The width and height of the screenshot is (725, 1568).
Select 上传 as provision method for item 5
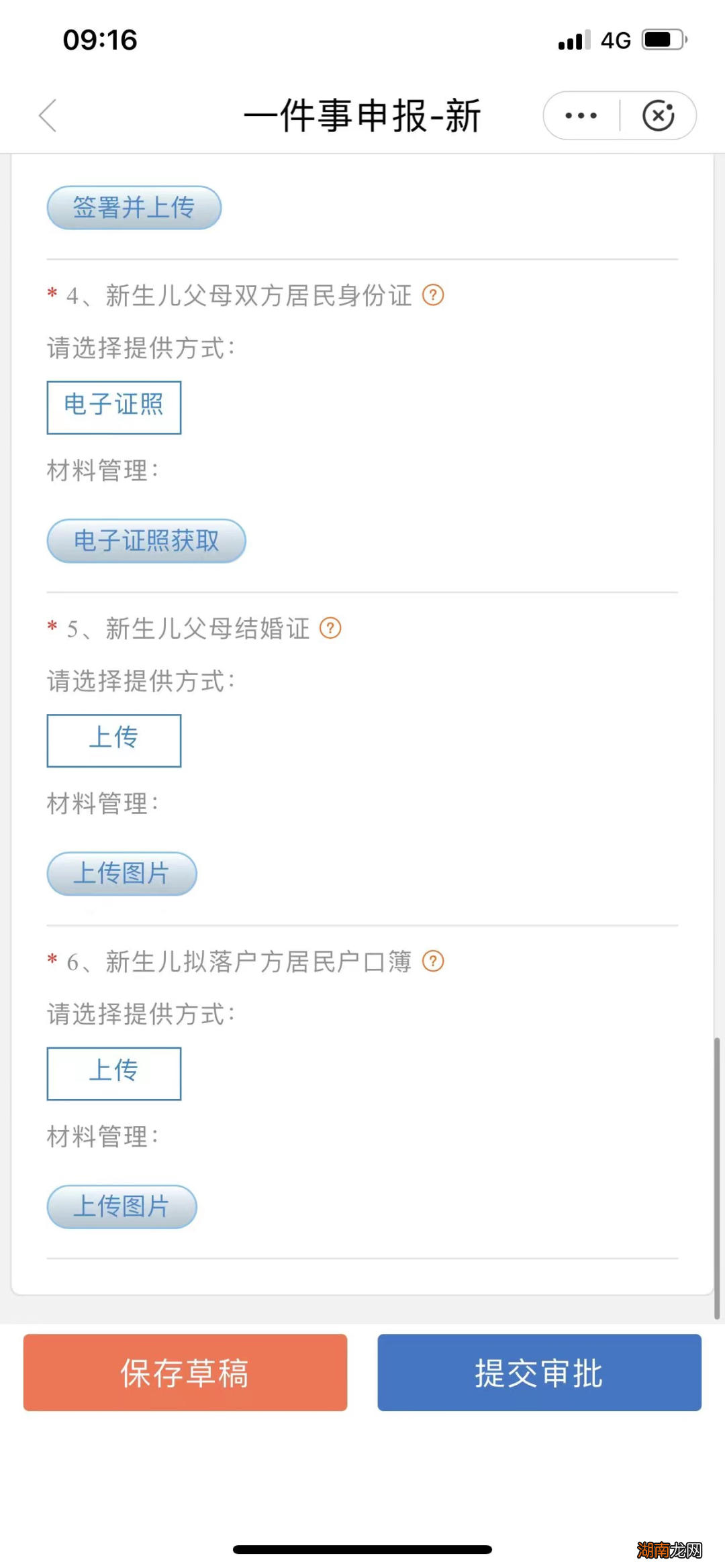click(x=113, y=740)
